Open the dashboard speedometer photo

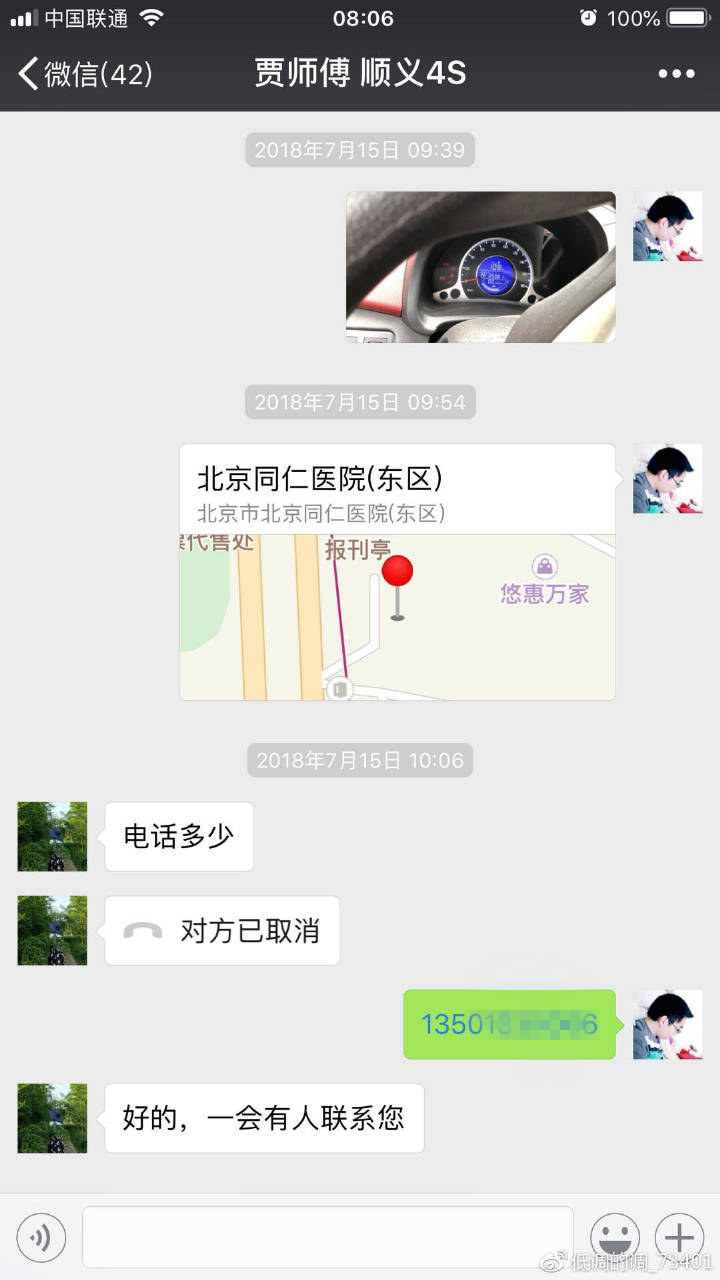[480, 266]
